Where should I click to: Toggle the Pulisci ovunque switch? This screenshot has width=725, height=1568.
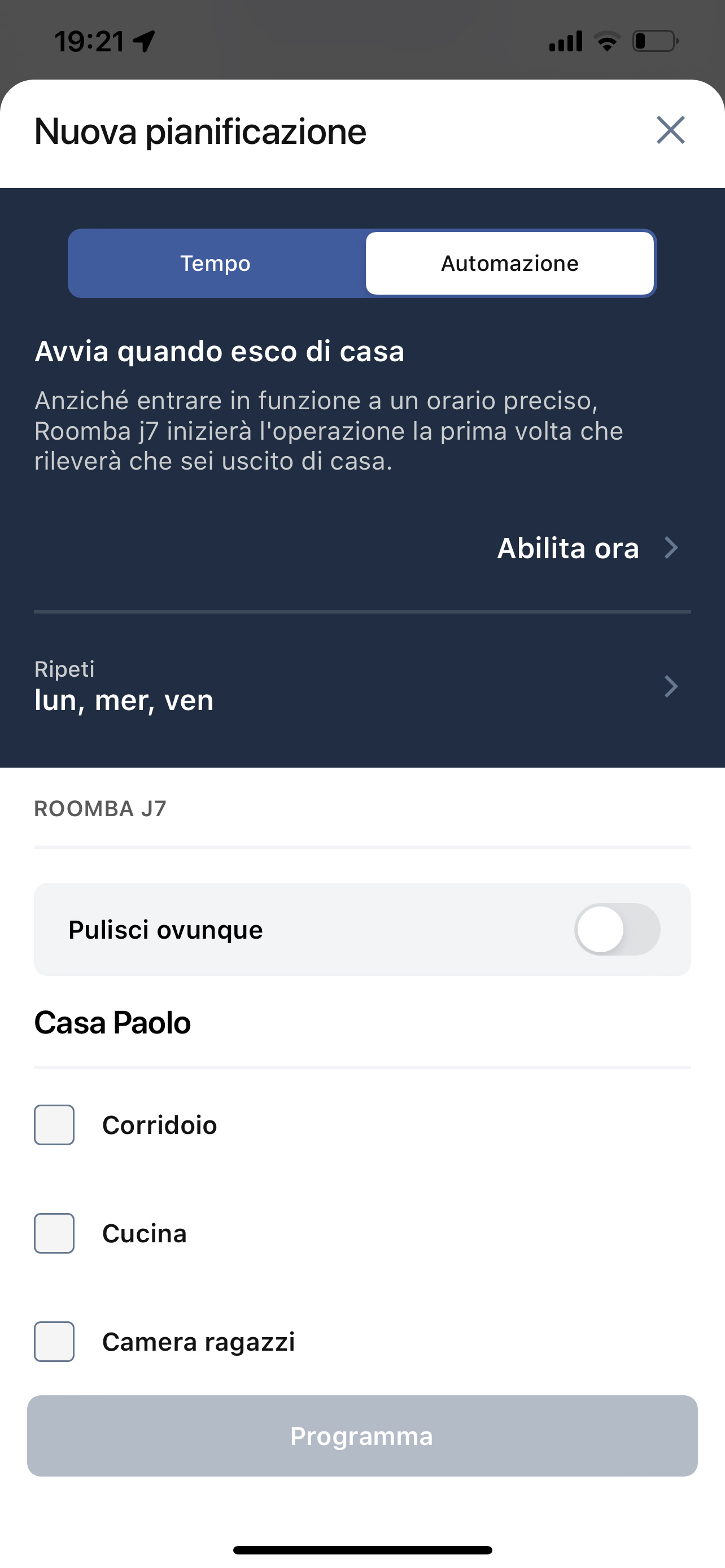point(617,930)
